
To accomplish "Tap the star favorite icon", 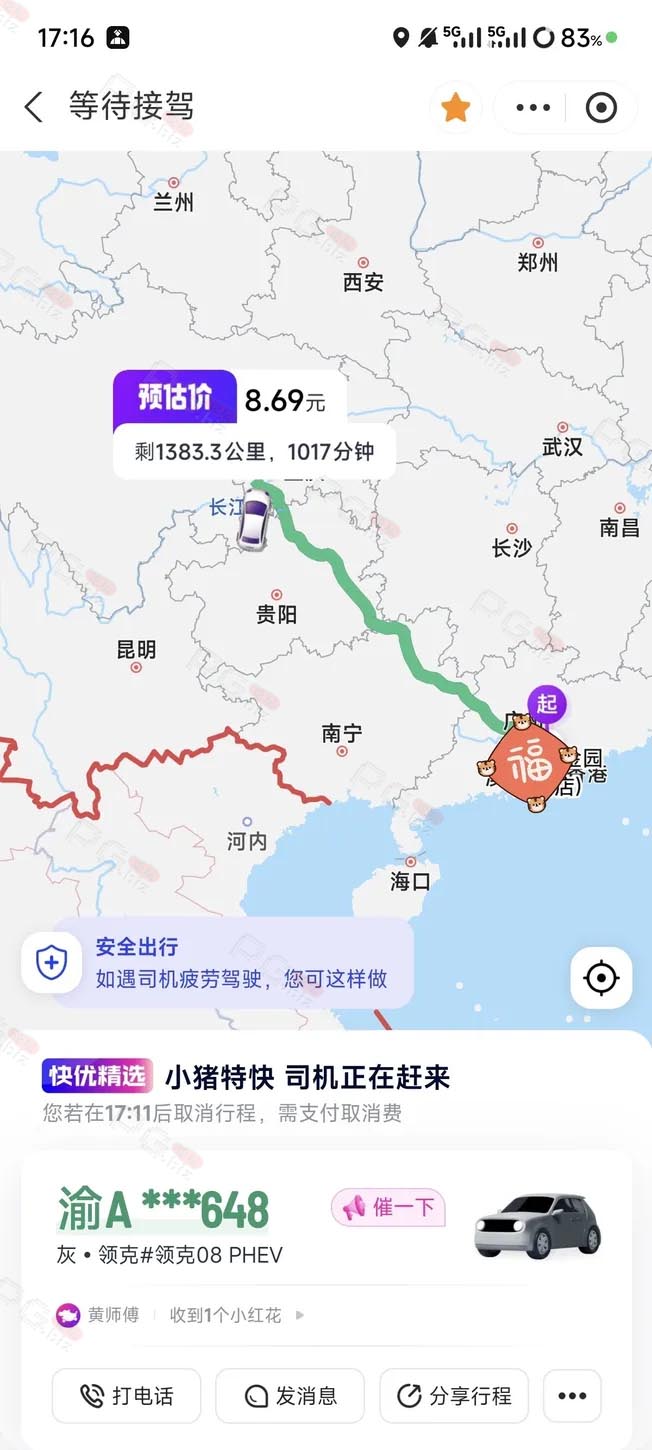I will coord(456,107).
